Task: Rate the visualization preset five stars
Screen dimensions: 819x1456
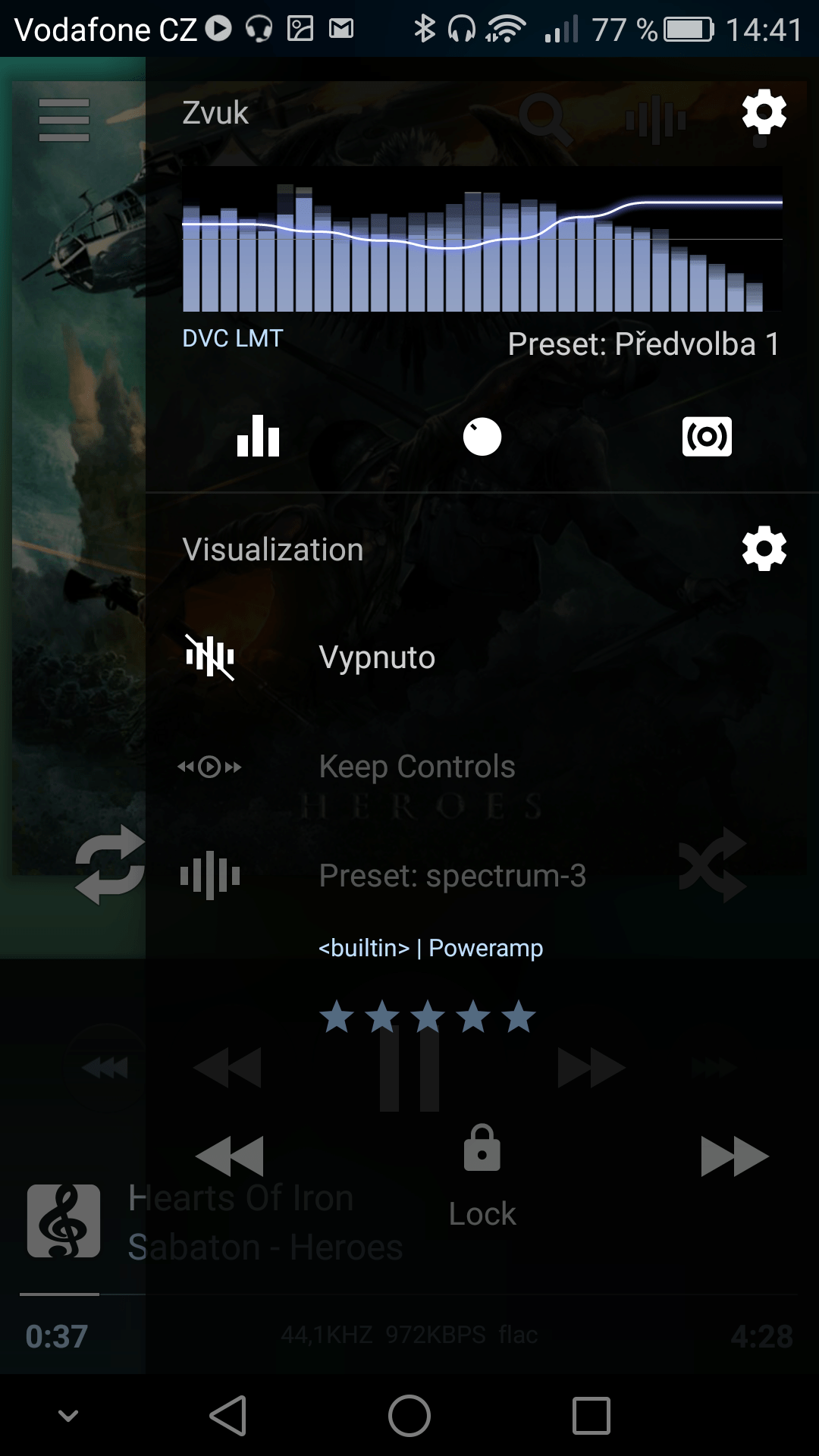Action: click(519, 1016)
